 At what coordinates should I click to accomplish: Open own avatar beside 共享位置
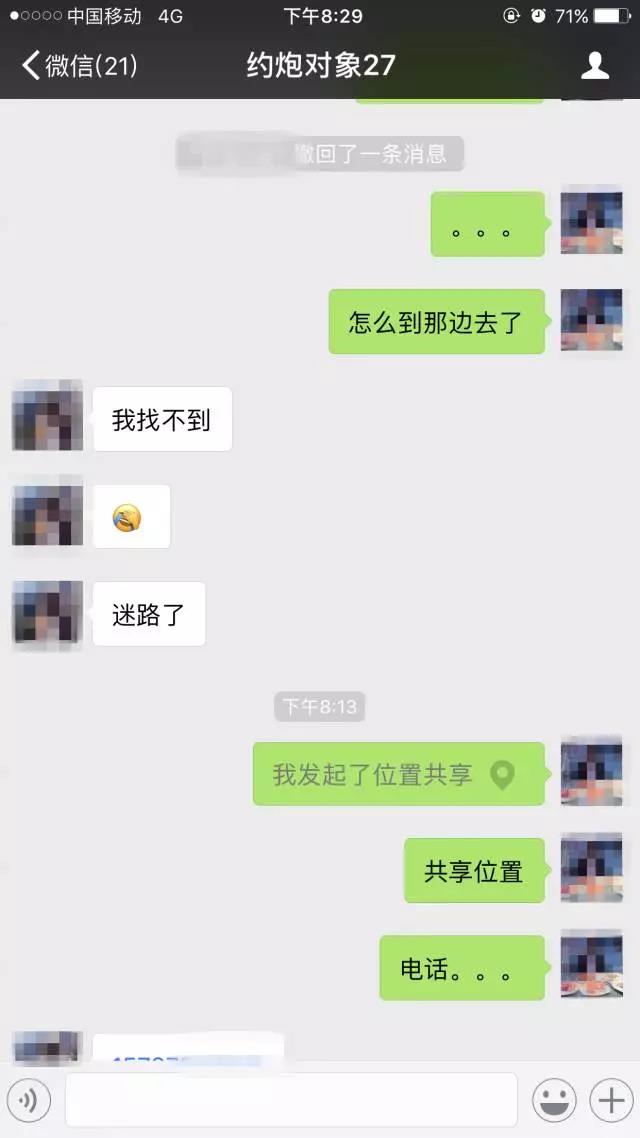(591, 869)
